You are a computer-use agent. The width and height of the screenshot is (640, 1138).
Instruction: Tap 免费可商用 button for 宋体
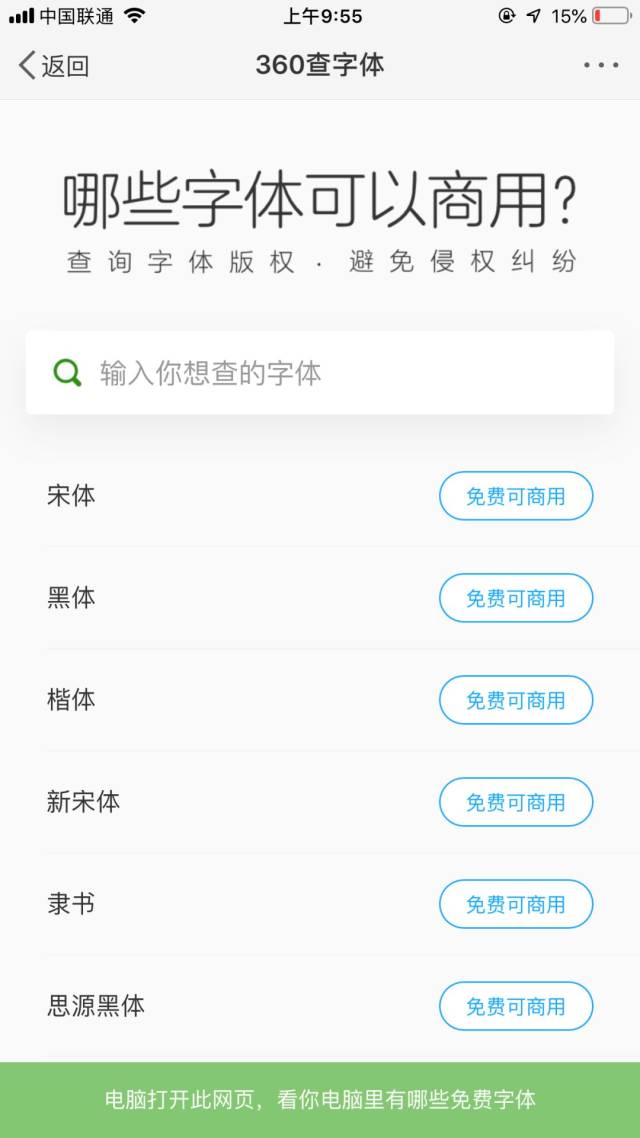516,496
